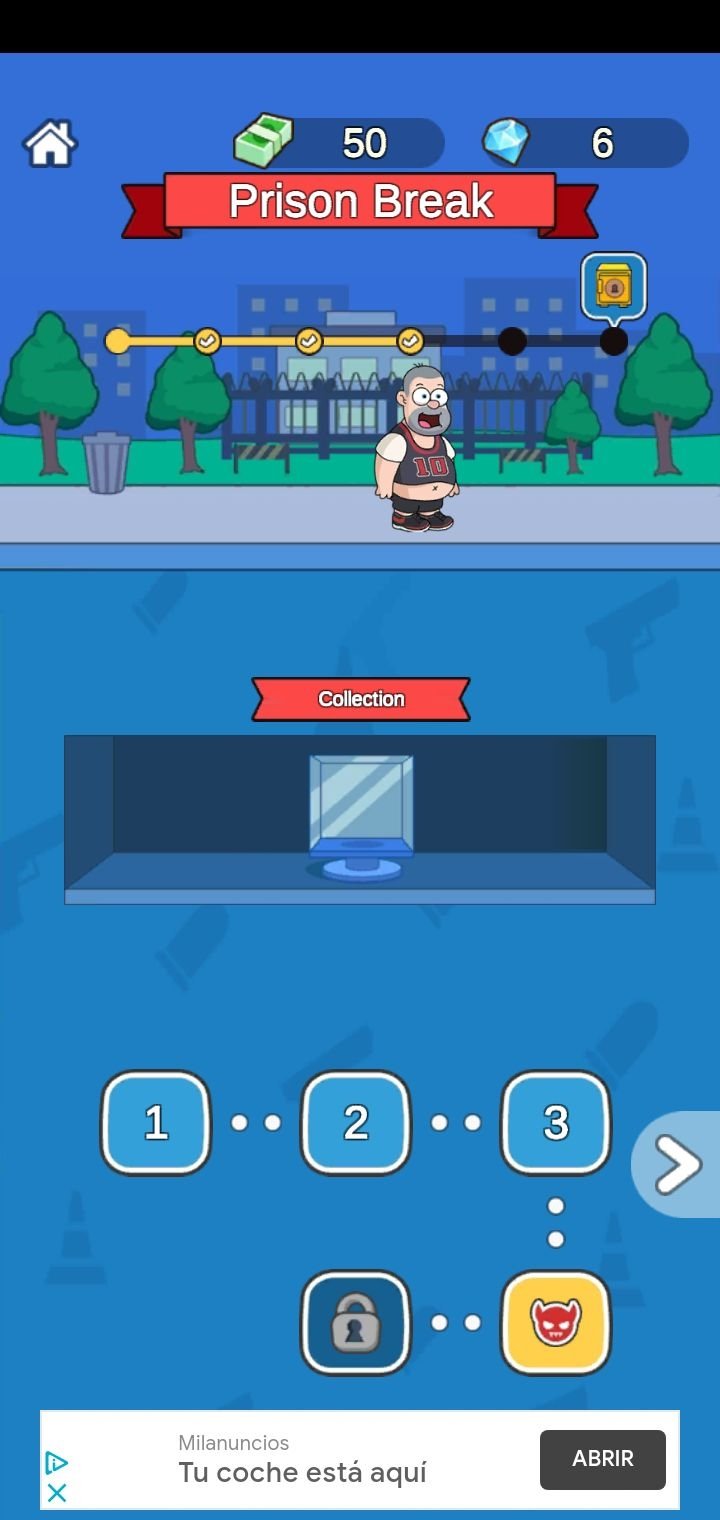Open level 3
The width and height of the screenshot is (720, 1520).
(556, 1122)
